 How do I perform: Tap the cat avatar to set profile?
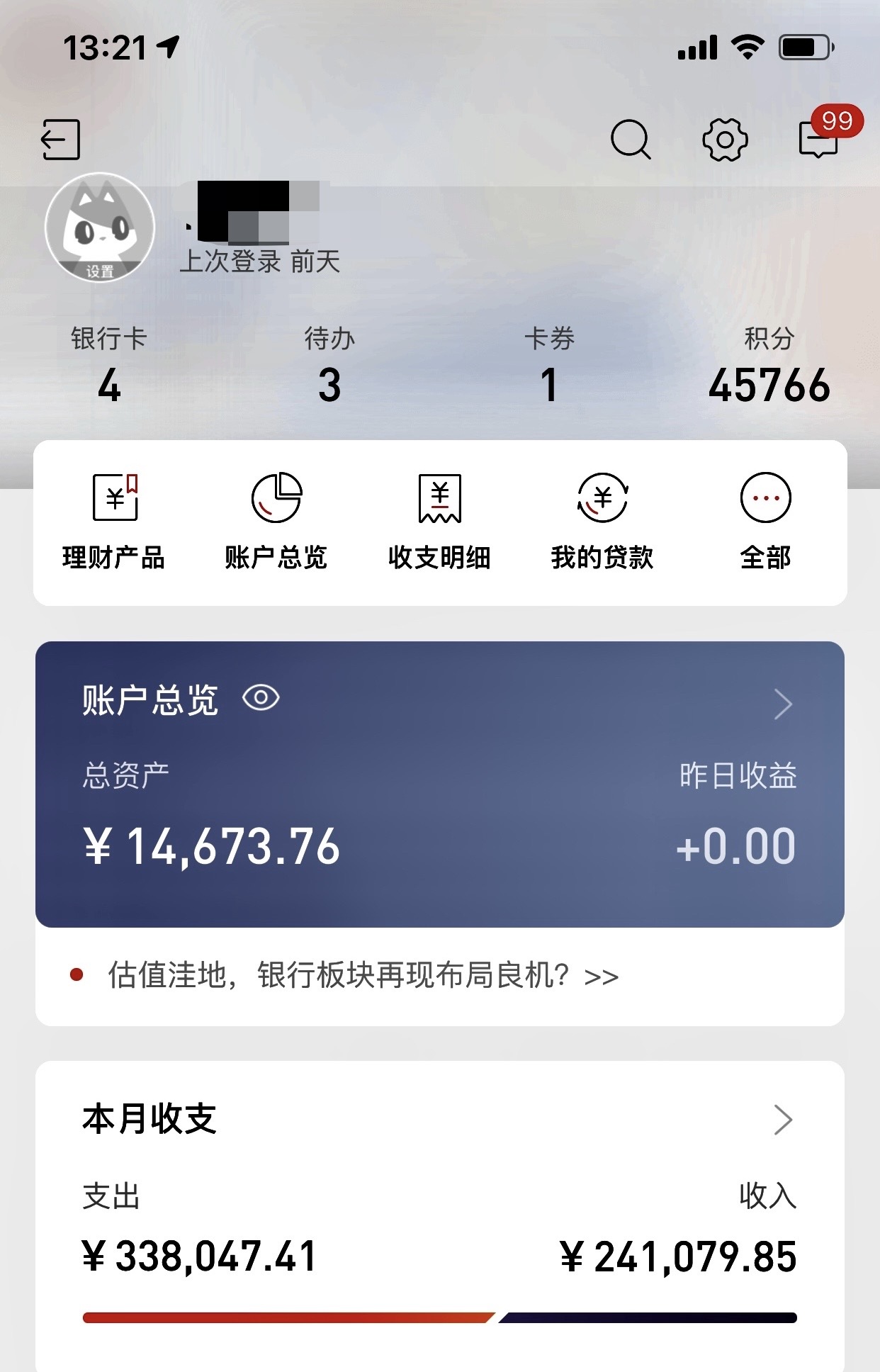100,227
